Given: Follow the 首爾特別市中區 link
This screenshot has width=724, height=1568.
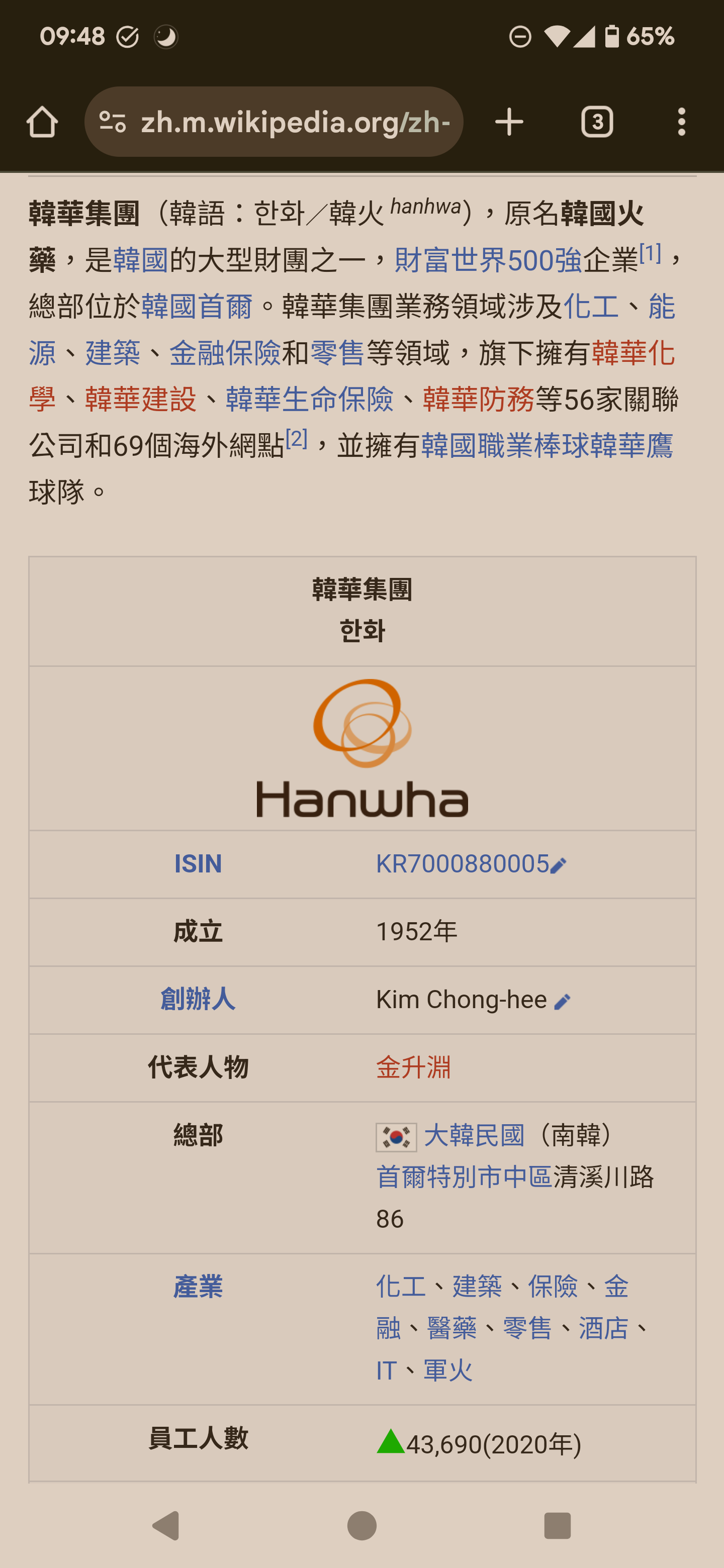Looking at the screenshot, I should click(x=464, y=1177).
